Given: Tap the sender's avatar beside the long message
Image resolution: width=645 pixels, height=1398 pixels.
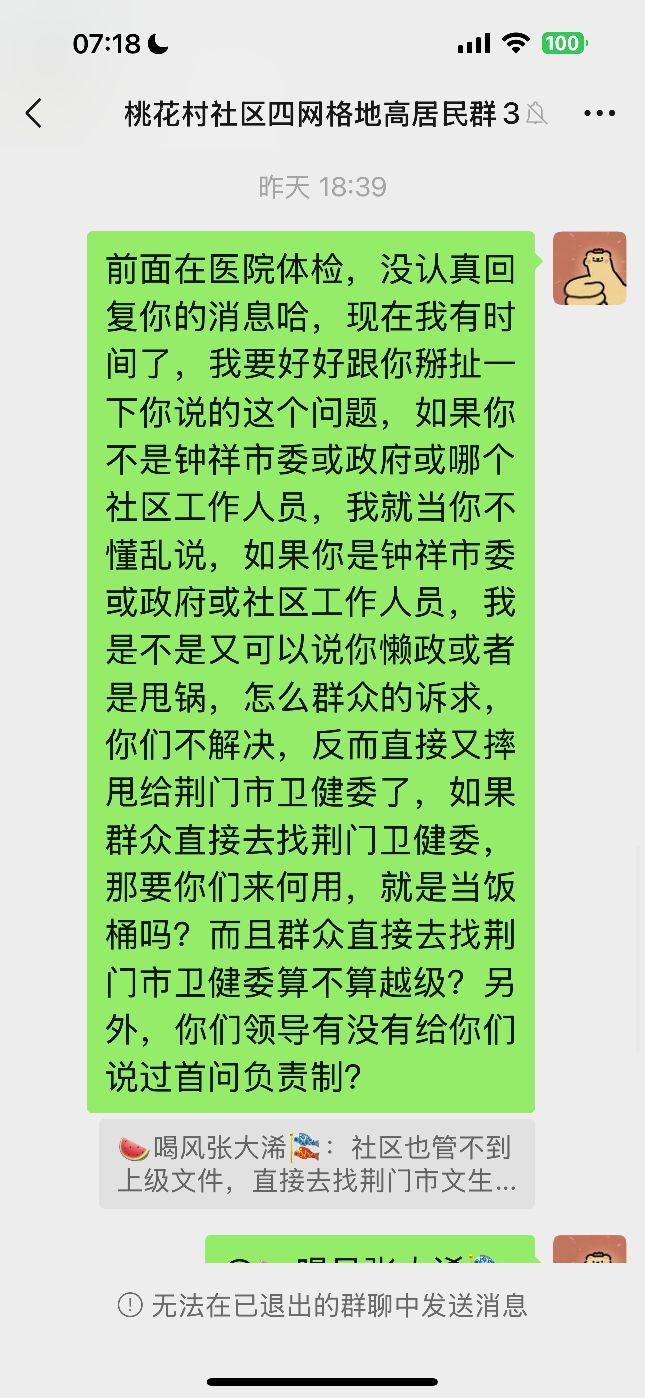Looking at the screenshot, I should 589,268.
